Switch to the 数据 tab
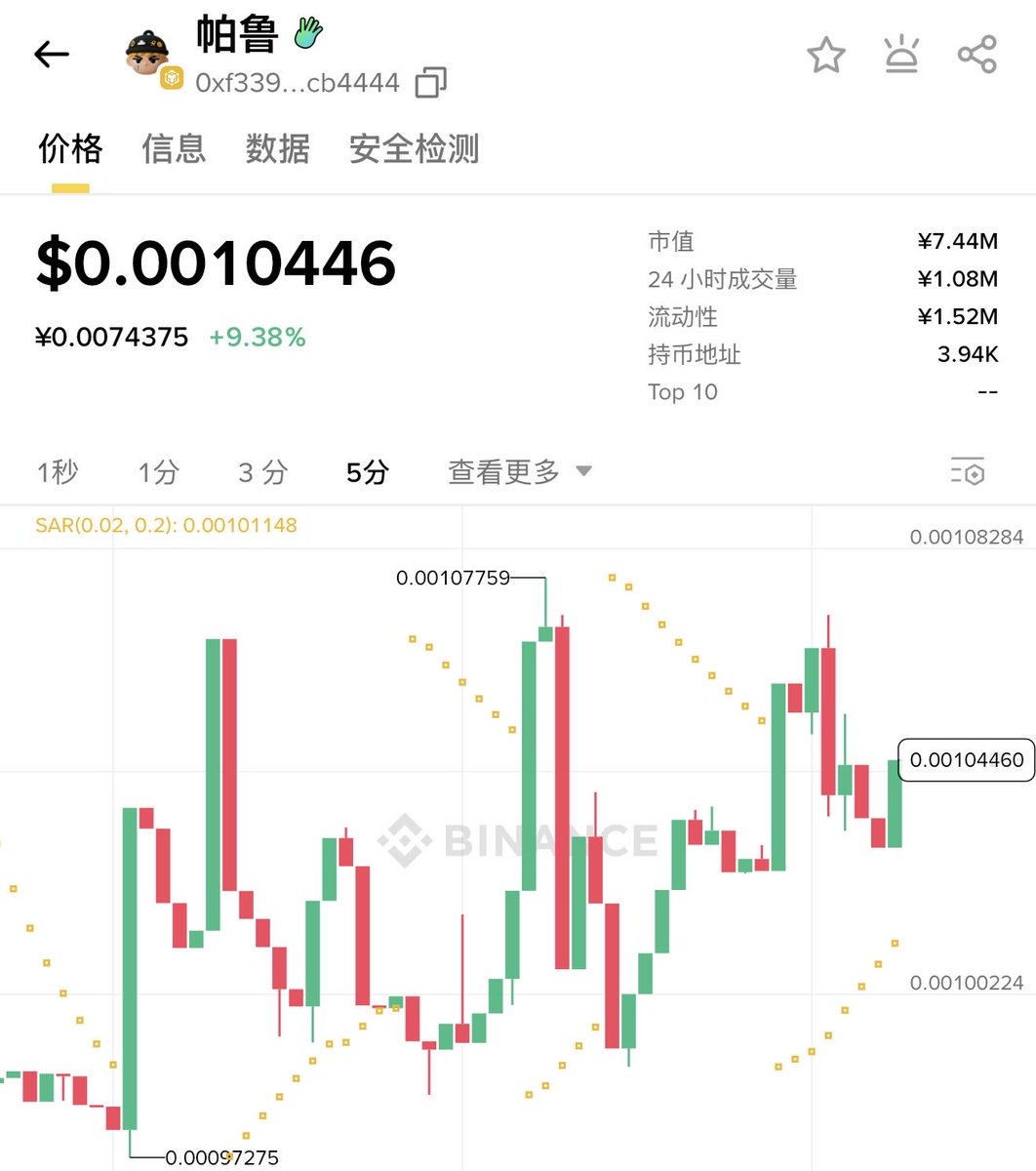This screenshot has width=1036, height=1171. coord(278,149)
